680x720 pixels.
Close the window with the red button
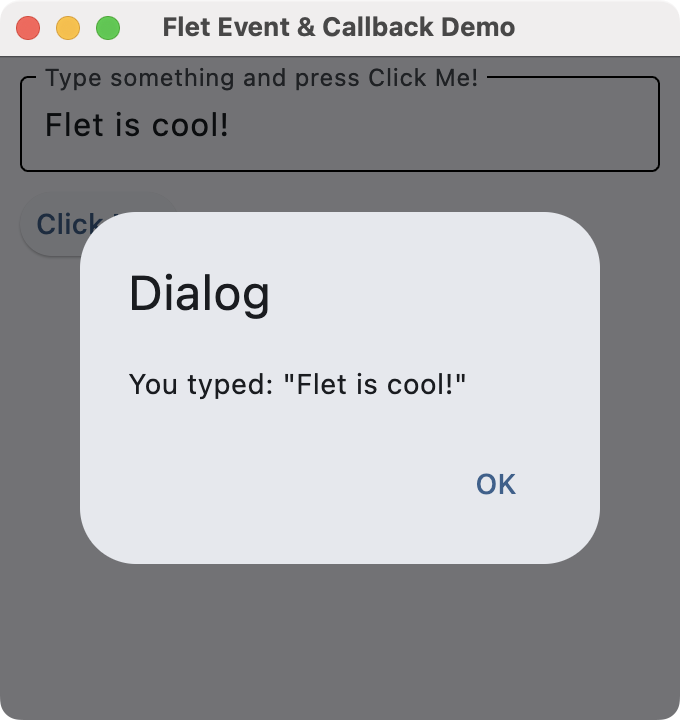[29, 28]
